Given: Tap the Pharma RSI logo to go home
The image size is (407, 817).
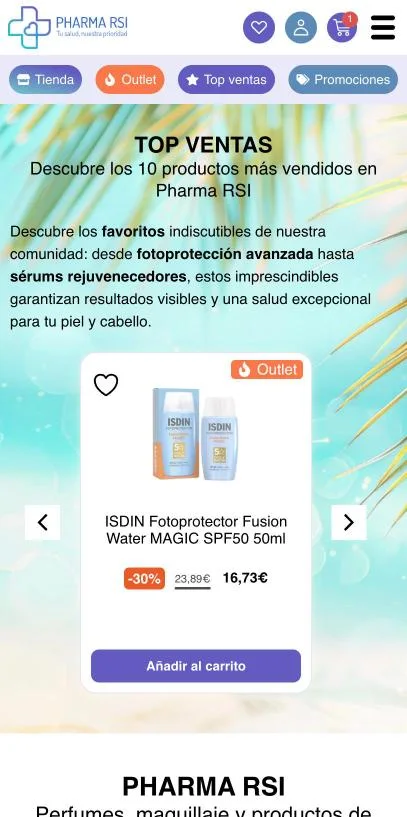Looking at the screenshot, I should [x=68, y=27].
